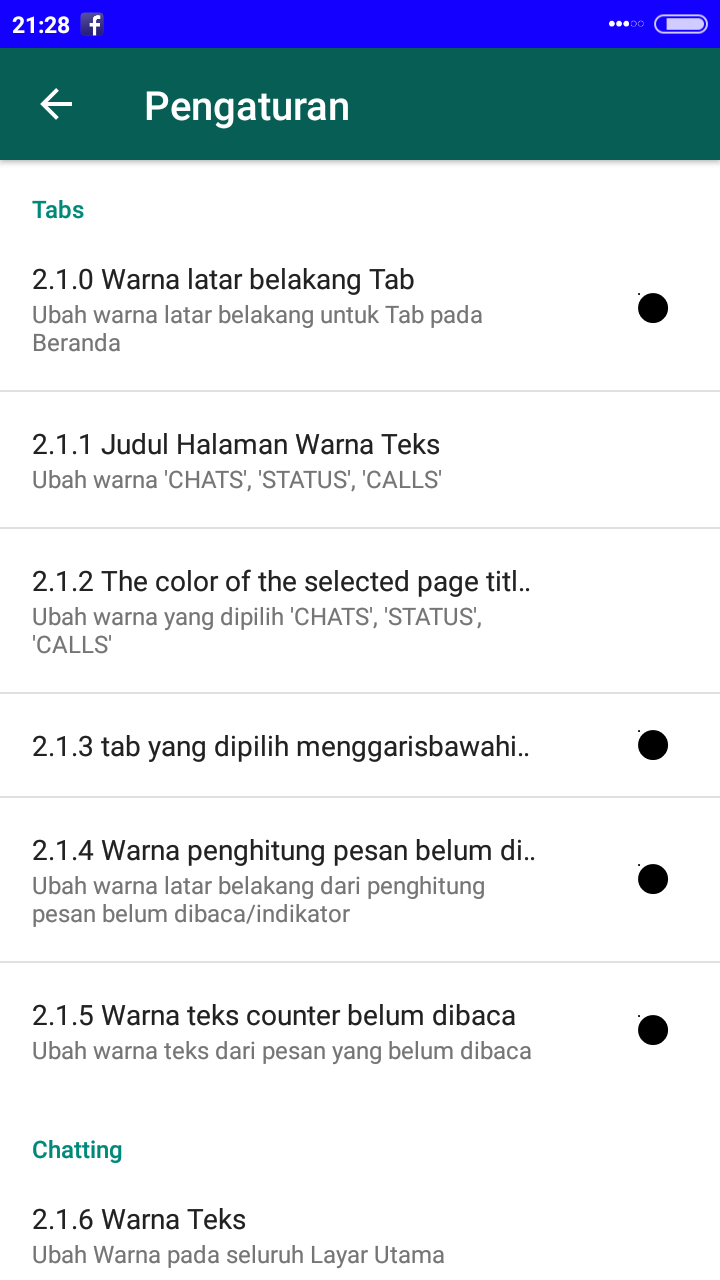This screenshot has width=720, height=1280.
Task: Open 2.1.0 Warna latar belakang Tab
Action: pos(300,309)
